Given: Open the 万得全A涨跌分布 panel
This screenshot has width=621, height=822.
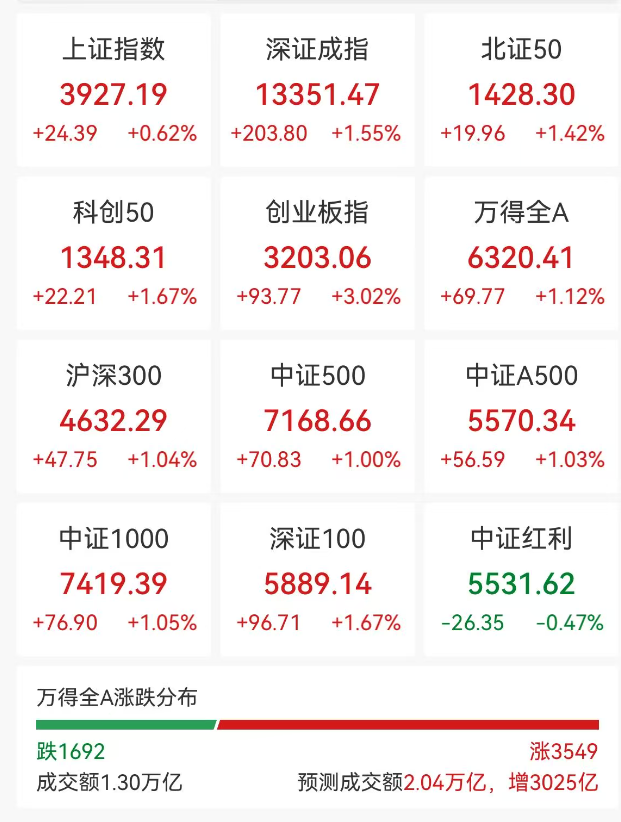Looking at the screenshot, I should [x=317, y=738].
